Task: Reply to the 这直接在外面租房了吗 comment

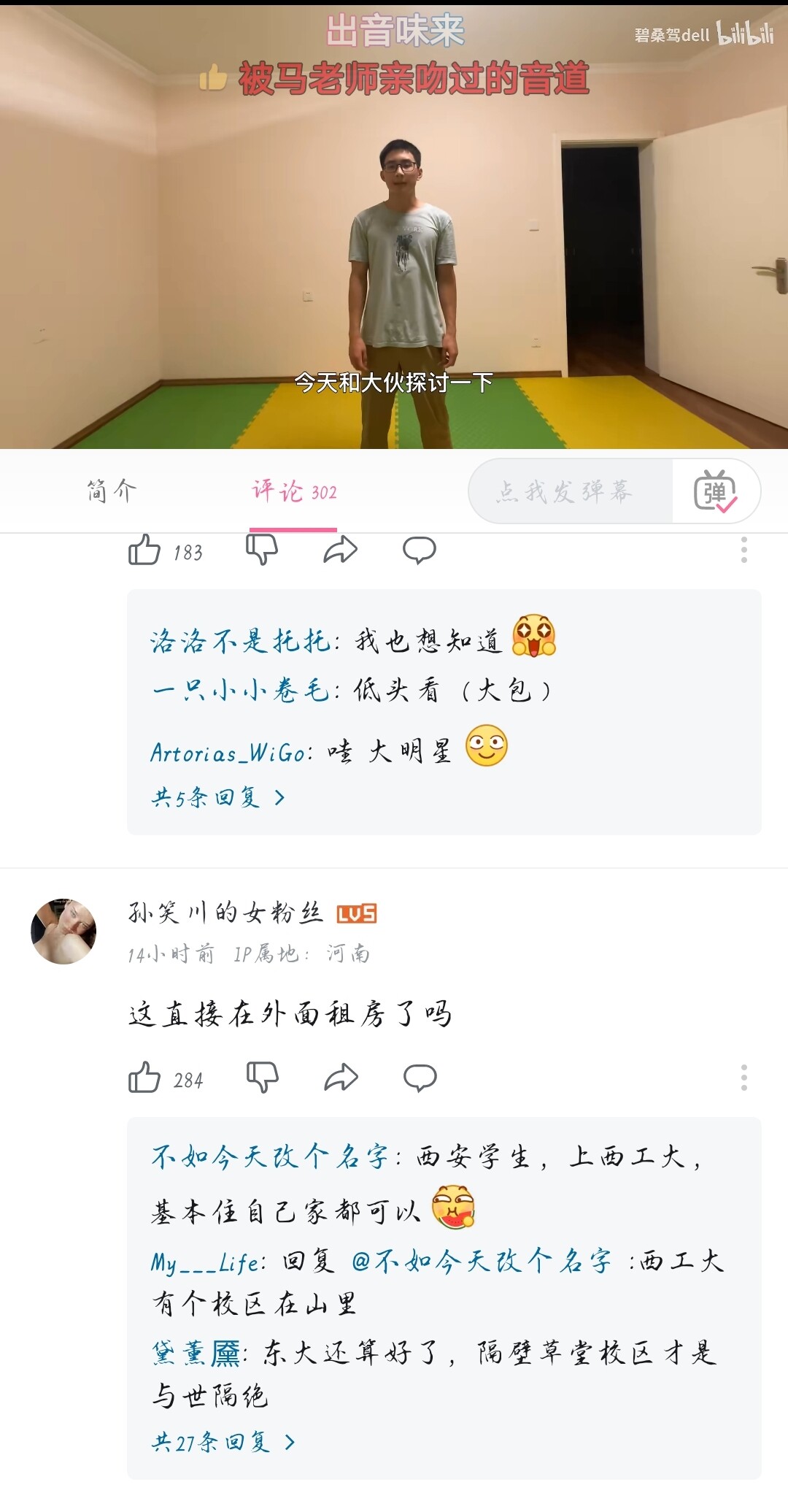Action: 420,1078
